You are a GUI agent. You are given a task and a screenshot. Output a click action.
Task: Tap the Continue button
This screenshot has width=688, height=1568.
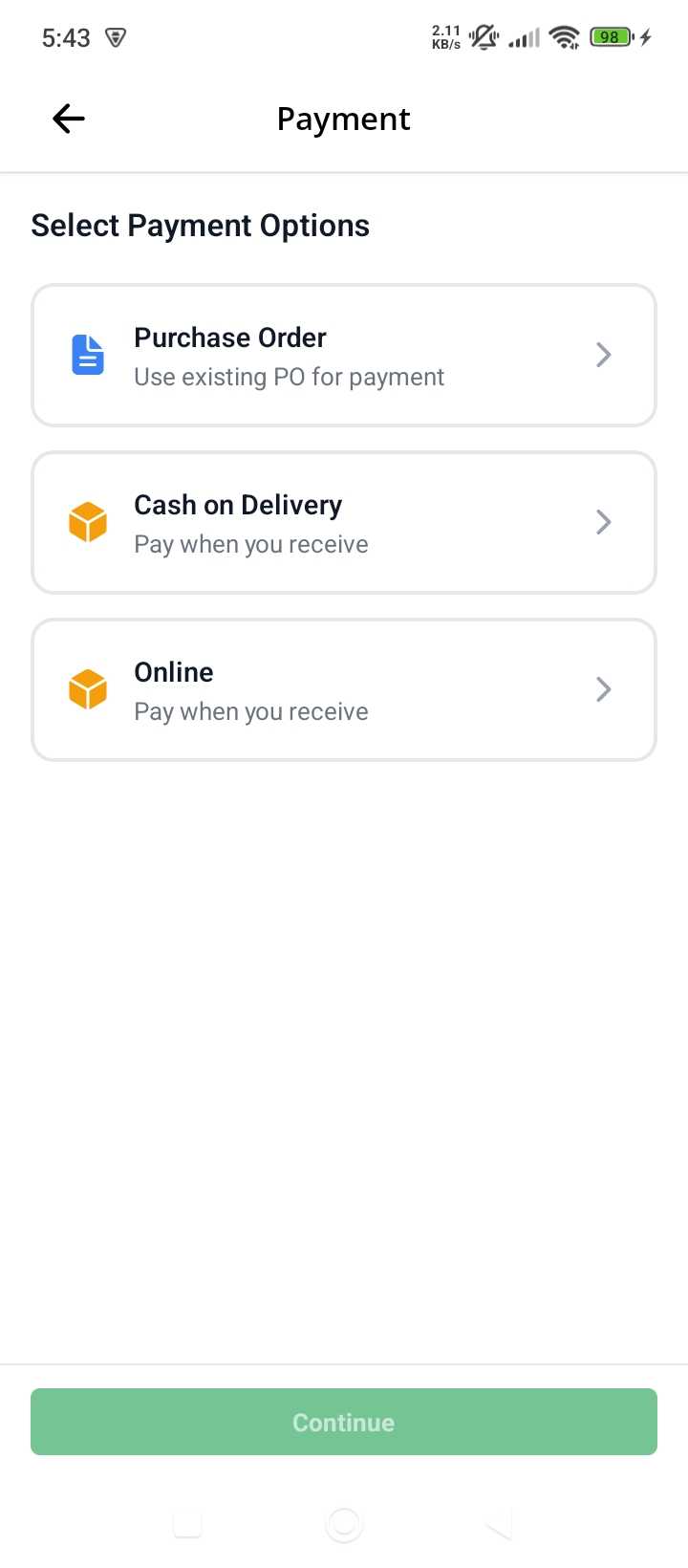click(x=344, y=1422)
